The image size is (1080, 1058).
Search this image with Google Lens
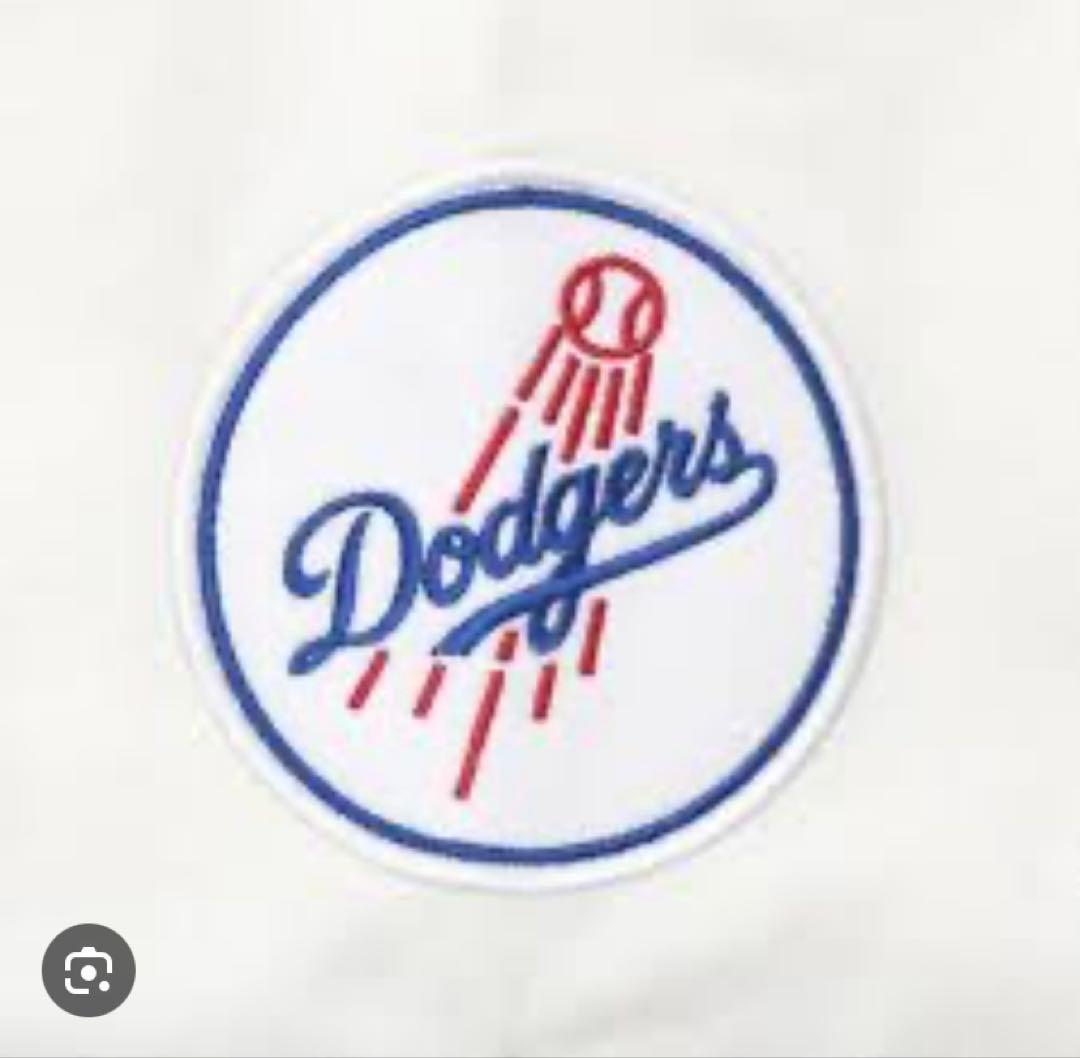tap(88, 970)
